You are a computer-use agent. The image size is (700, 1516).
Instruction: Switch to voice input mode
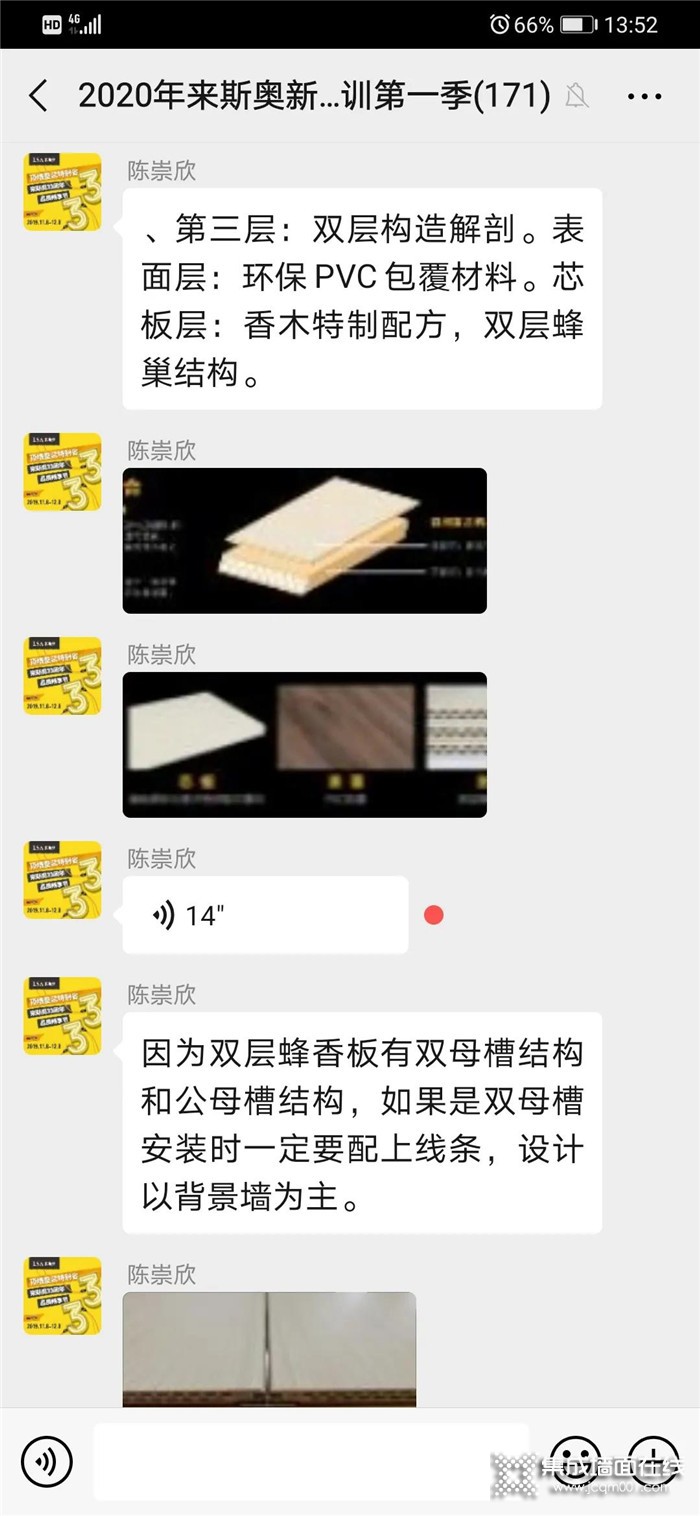pos(46,1460)
